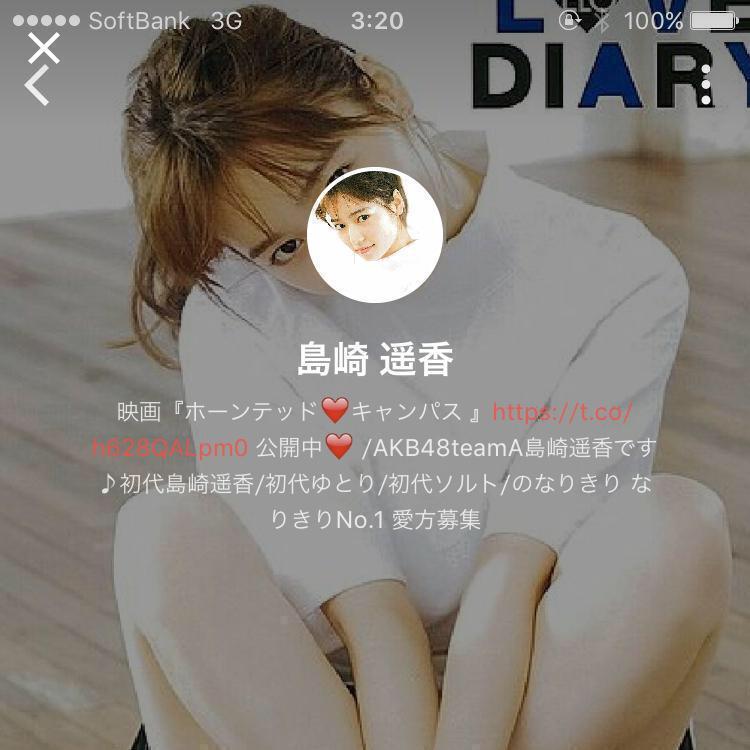This screenshot has height=750, width=750.
Task: Open the three-dot overflow menu
Action: tap(706, 85)
